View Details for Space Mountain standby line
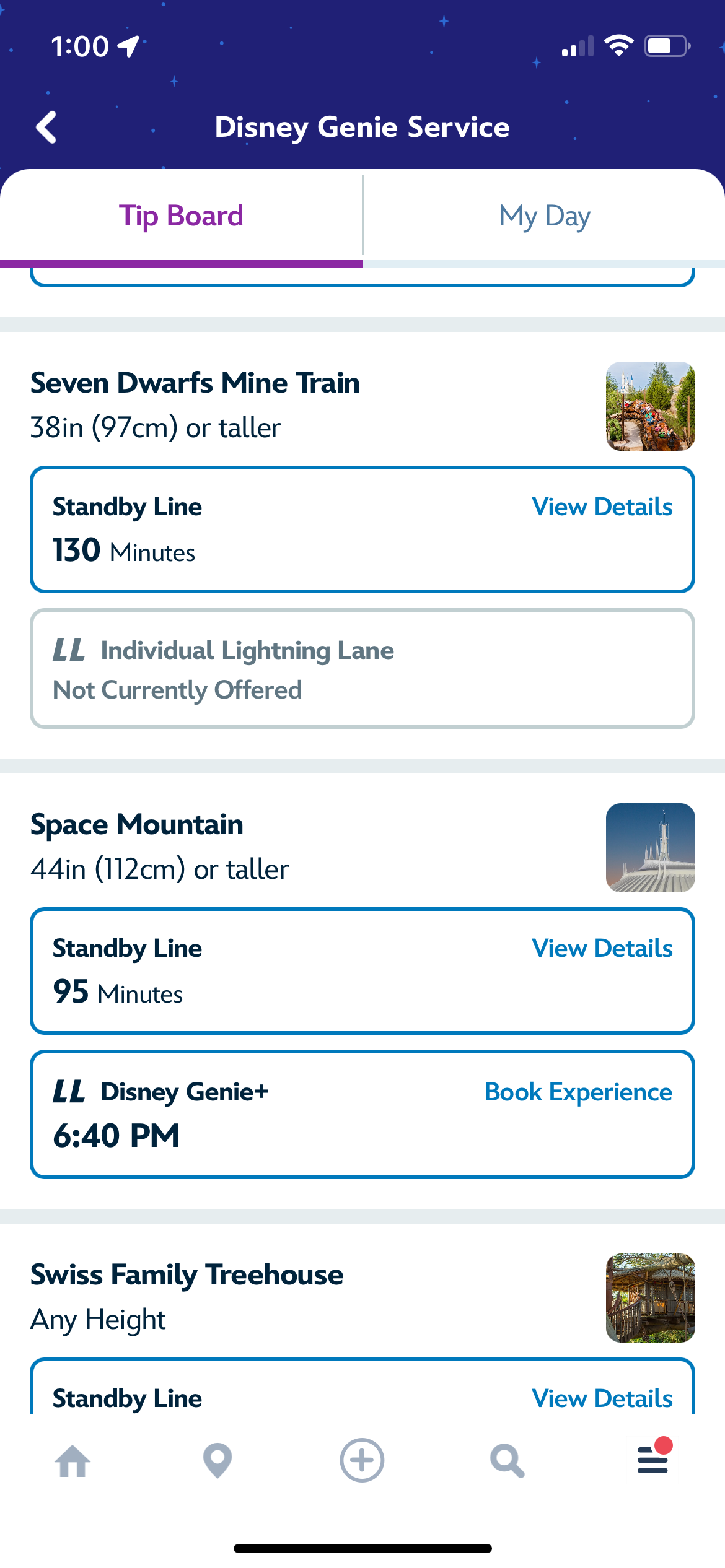This screenshot has width=725, height=1568. tap(602, 949)
